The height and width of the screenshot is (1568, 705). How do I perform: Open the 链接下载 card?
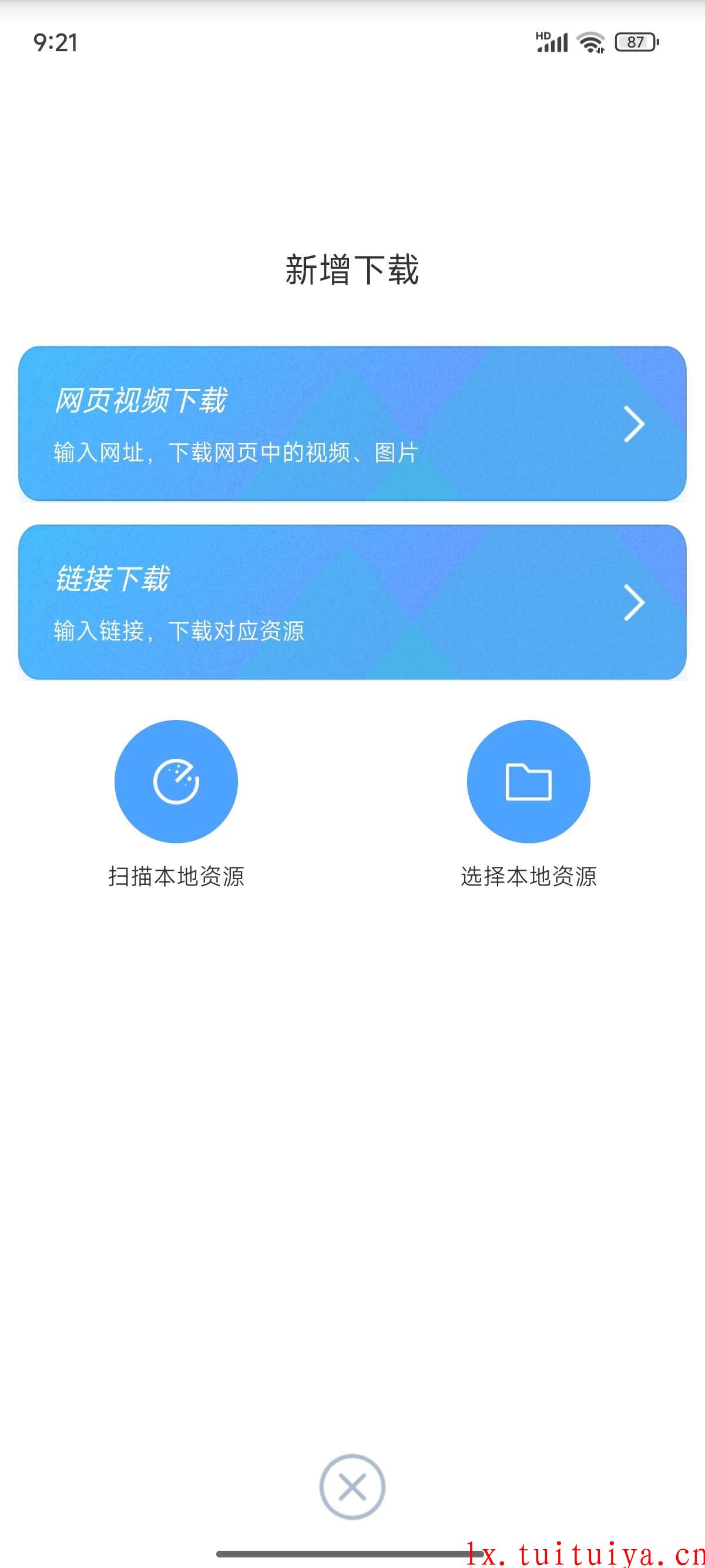click(352, 602)
